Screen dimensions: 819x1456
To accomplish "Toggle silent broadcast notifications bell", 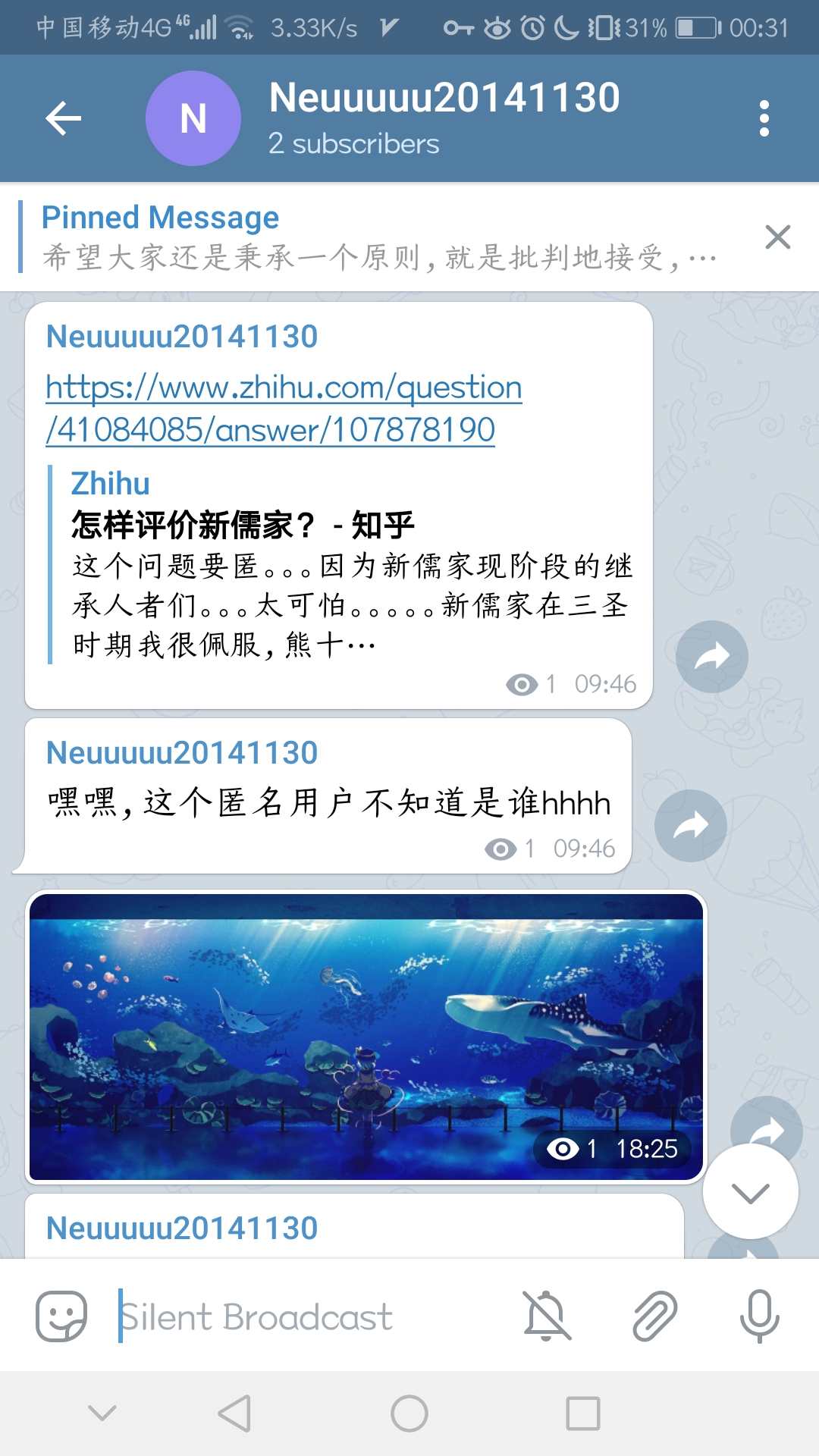I will point(546,1316).
